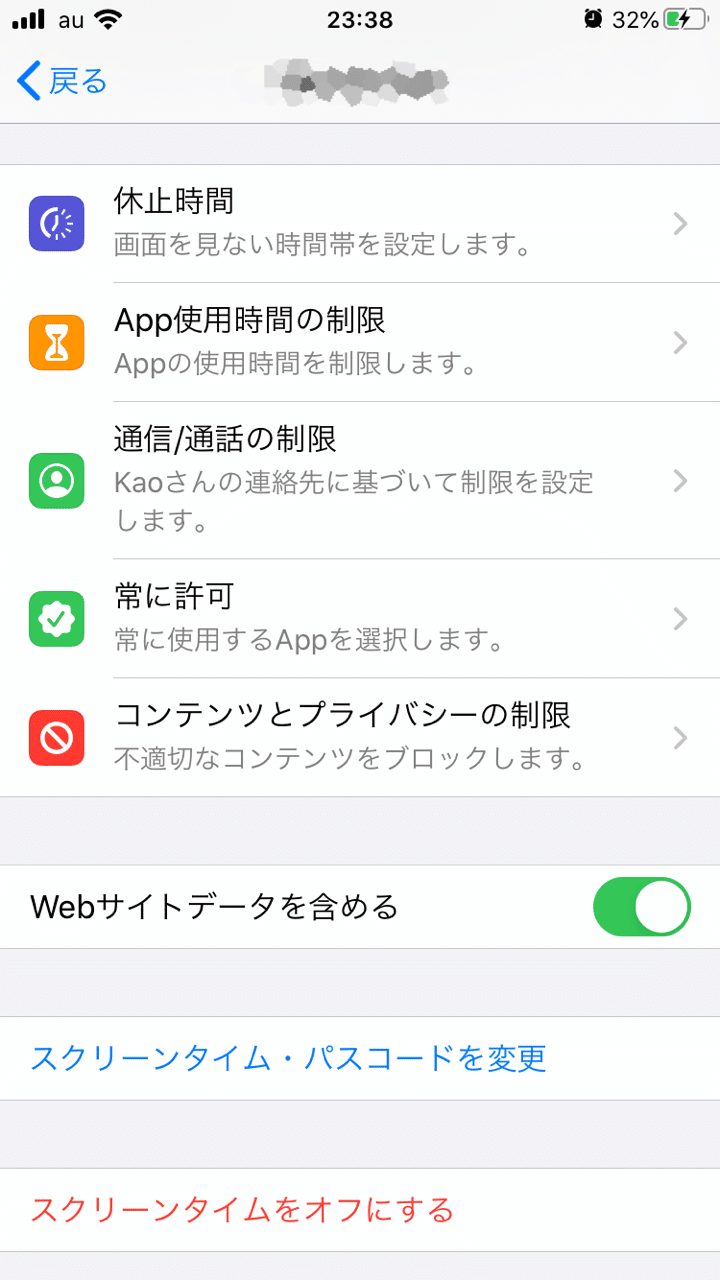This screenshot has width=720, height=1280.
Task: Tap スクリーンタイム・パスコードを変更 to change passcode
Action: pos(287,1059)
